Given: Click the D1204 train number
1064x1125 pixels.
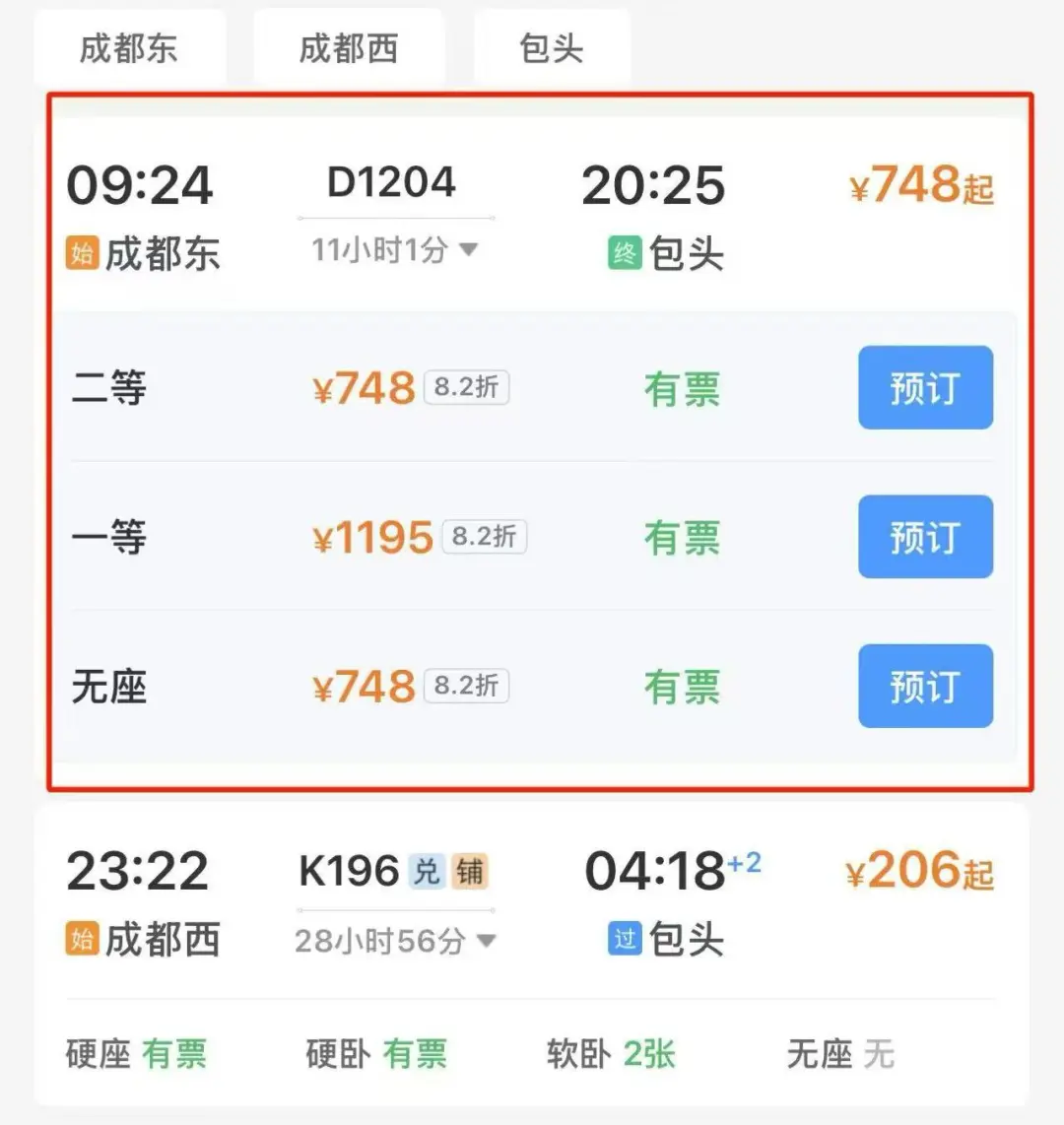Looking at the screenshot, I should click(x=391, y=181).
